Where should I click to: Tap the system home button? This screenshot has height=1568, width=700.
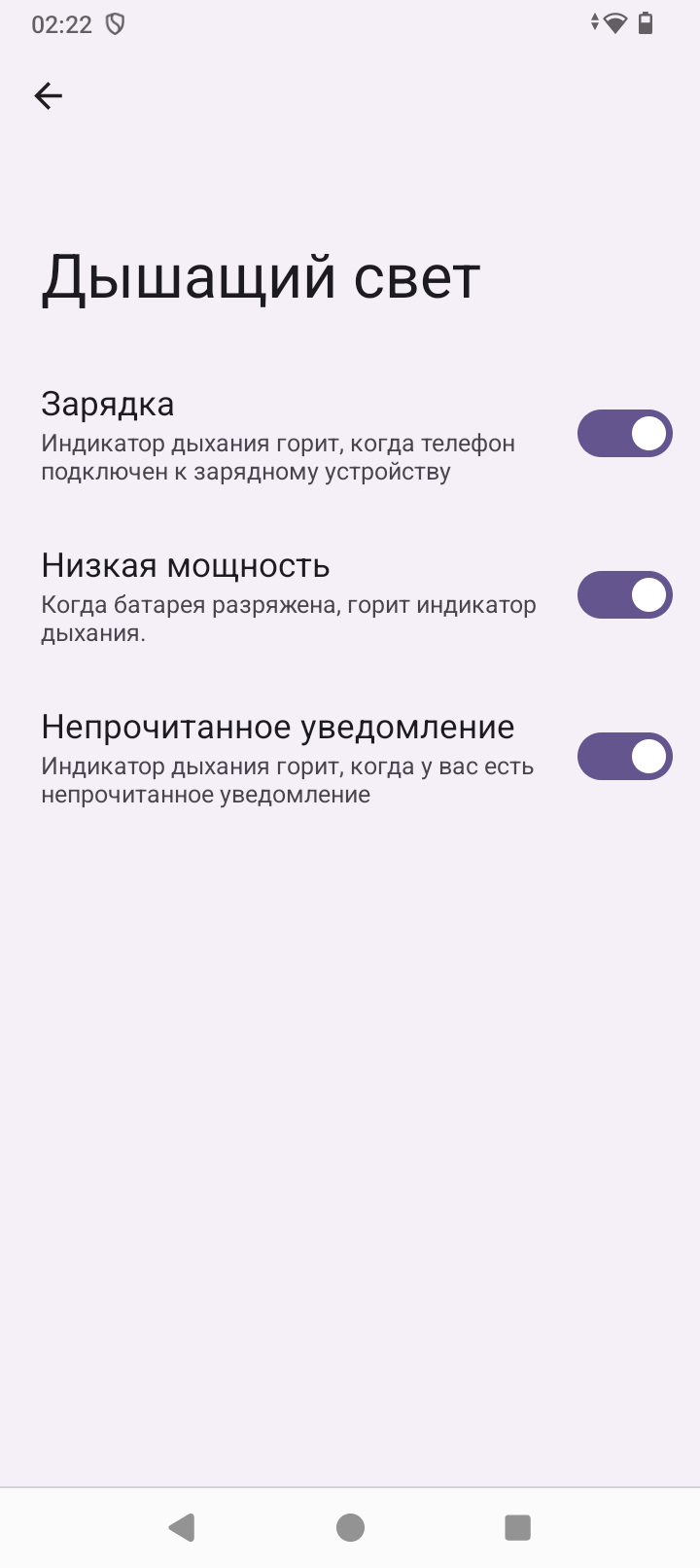click(x=350, y=1527)
